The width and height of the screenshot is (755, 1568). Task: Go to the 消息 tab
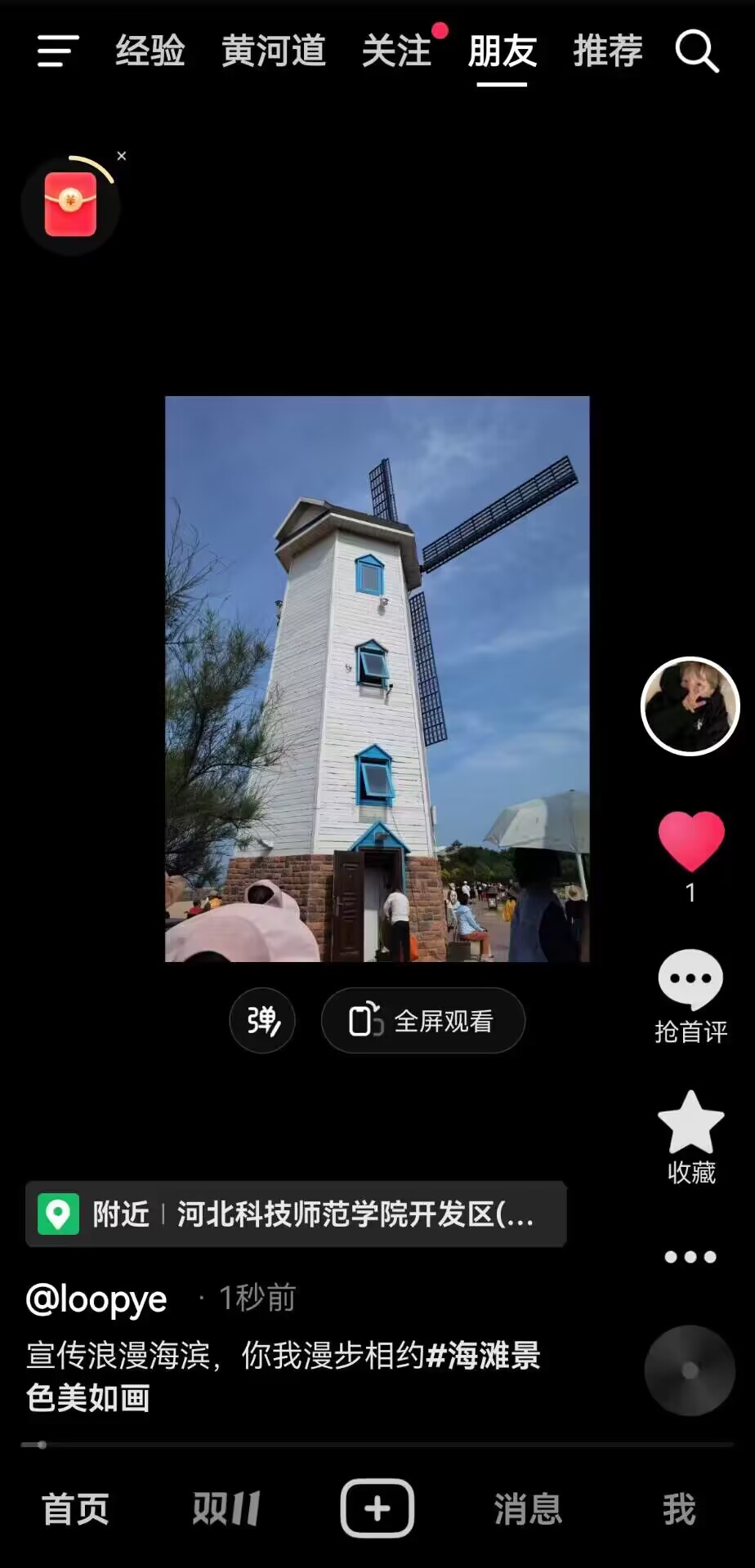(x=528, y=1509)
